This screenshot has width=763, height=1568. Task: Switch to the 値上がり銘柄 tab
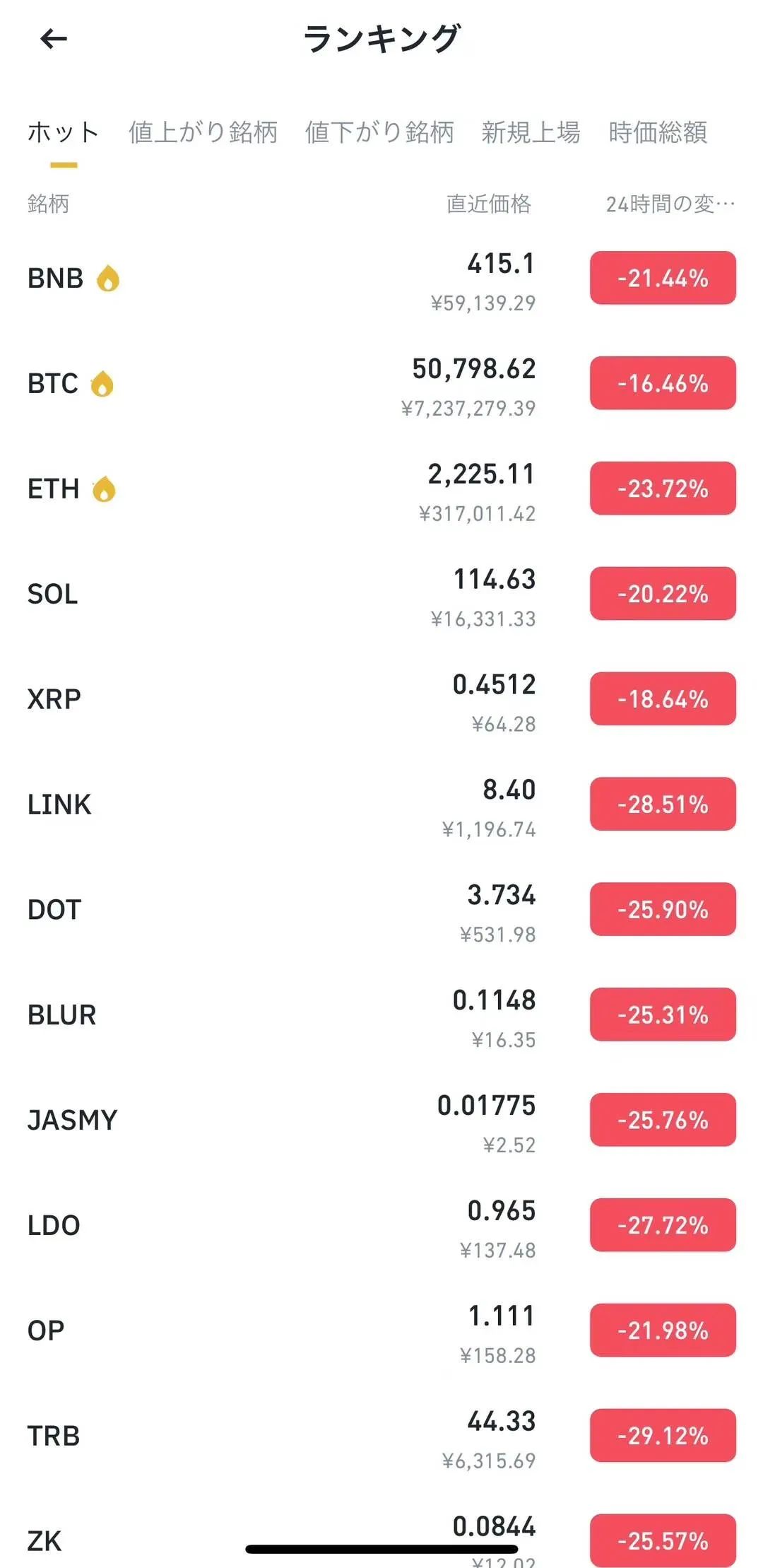[x=203, y=132]
